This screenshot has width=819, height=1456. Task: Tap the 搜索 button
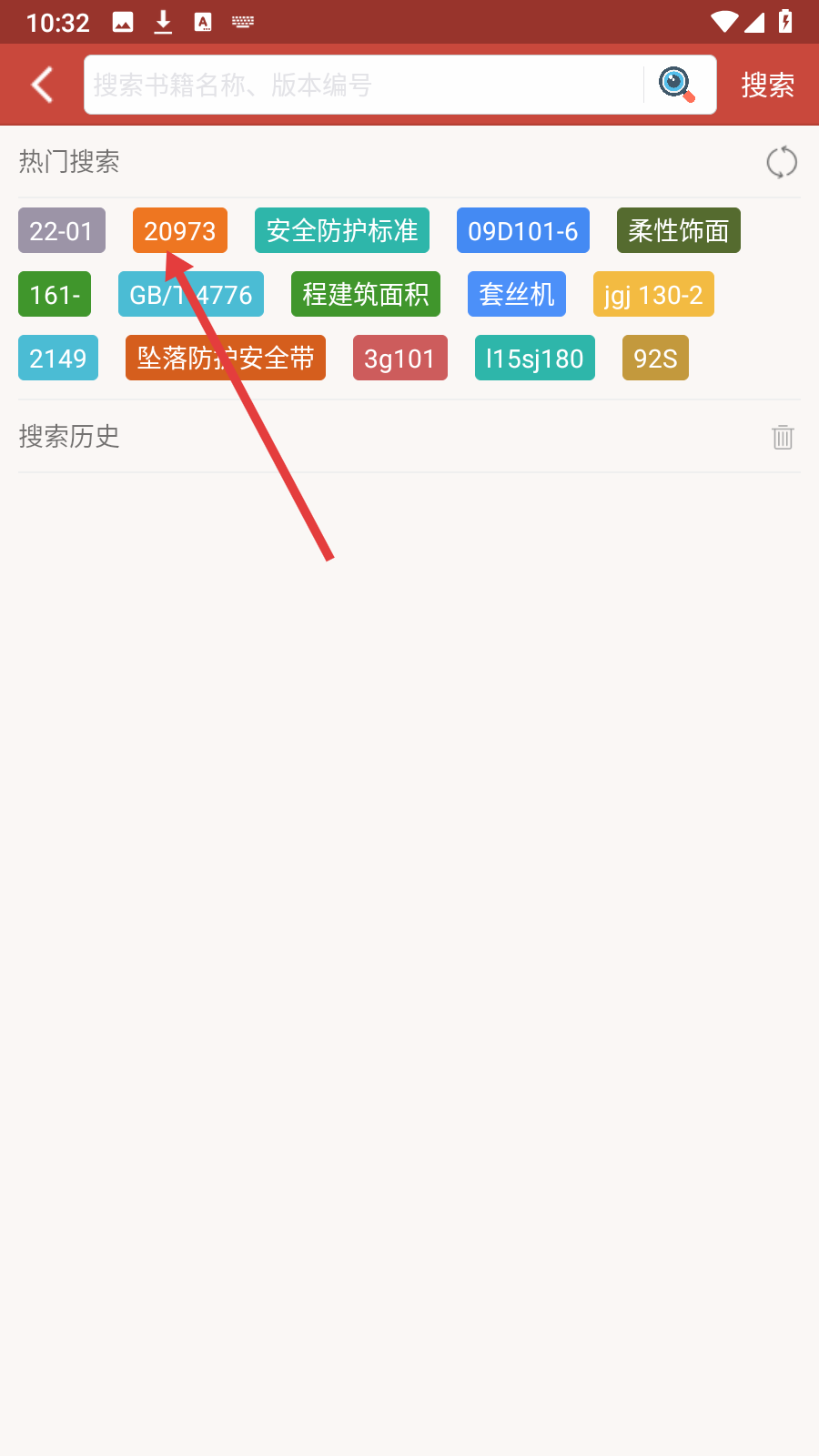click(768, 85)
